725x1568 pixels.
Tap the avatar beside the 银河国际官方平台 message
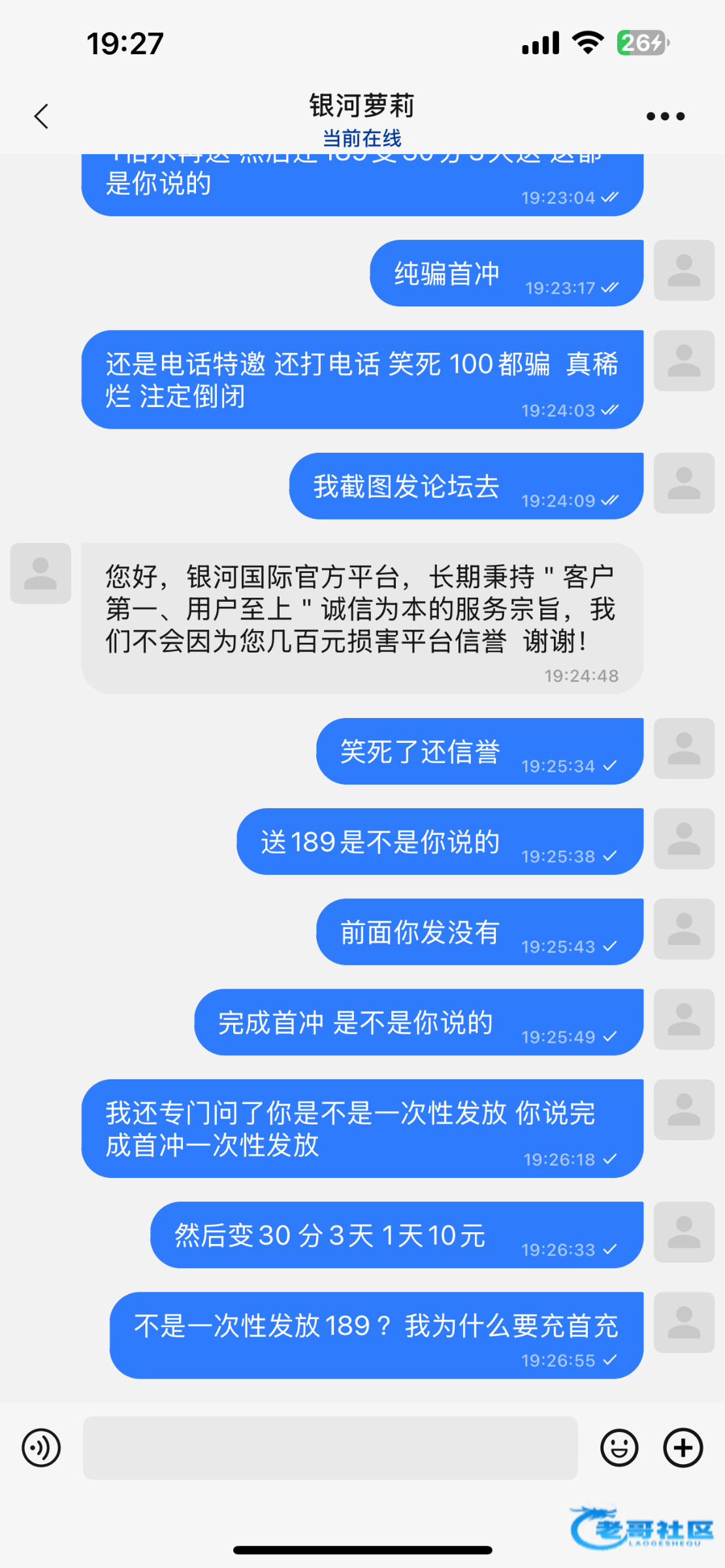tap(40, 573)
